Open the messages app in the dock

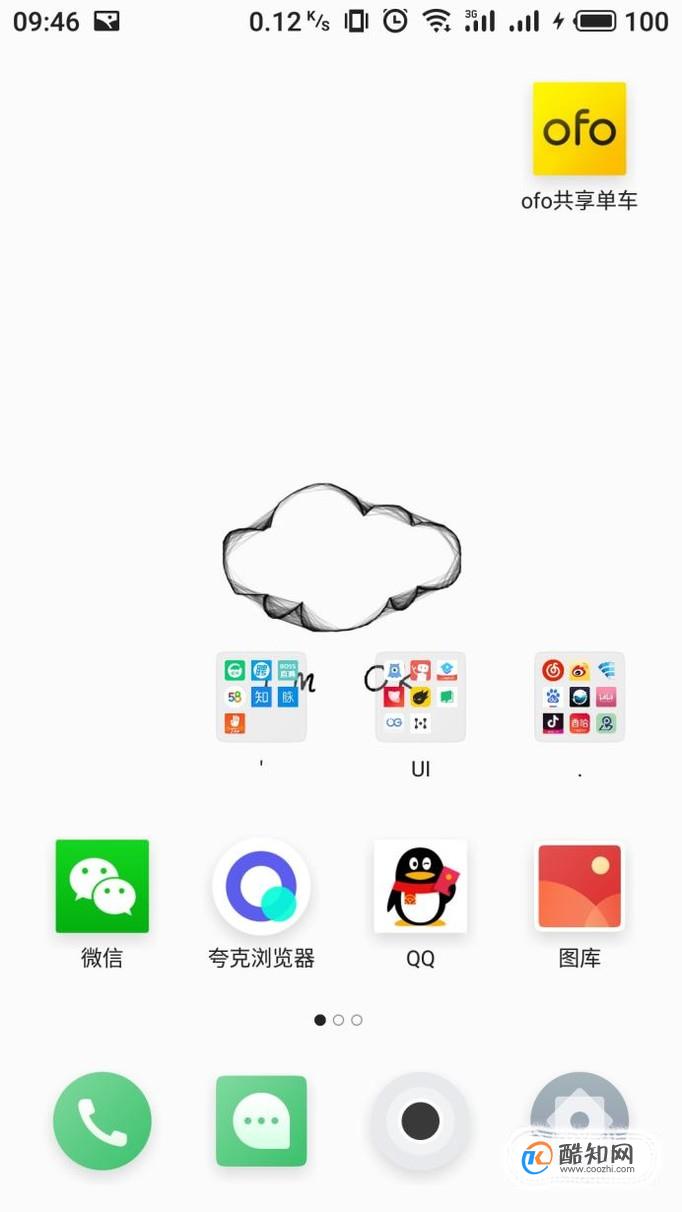pos(261,1121)
